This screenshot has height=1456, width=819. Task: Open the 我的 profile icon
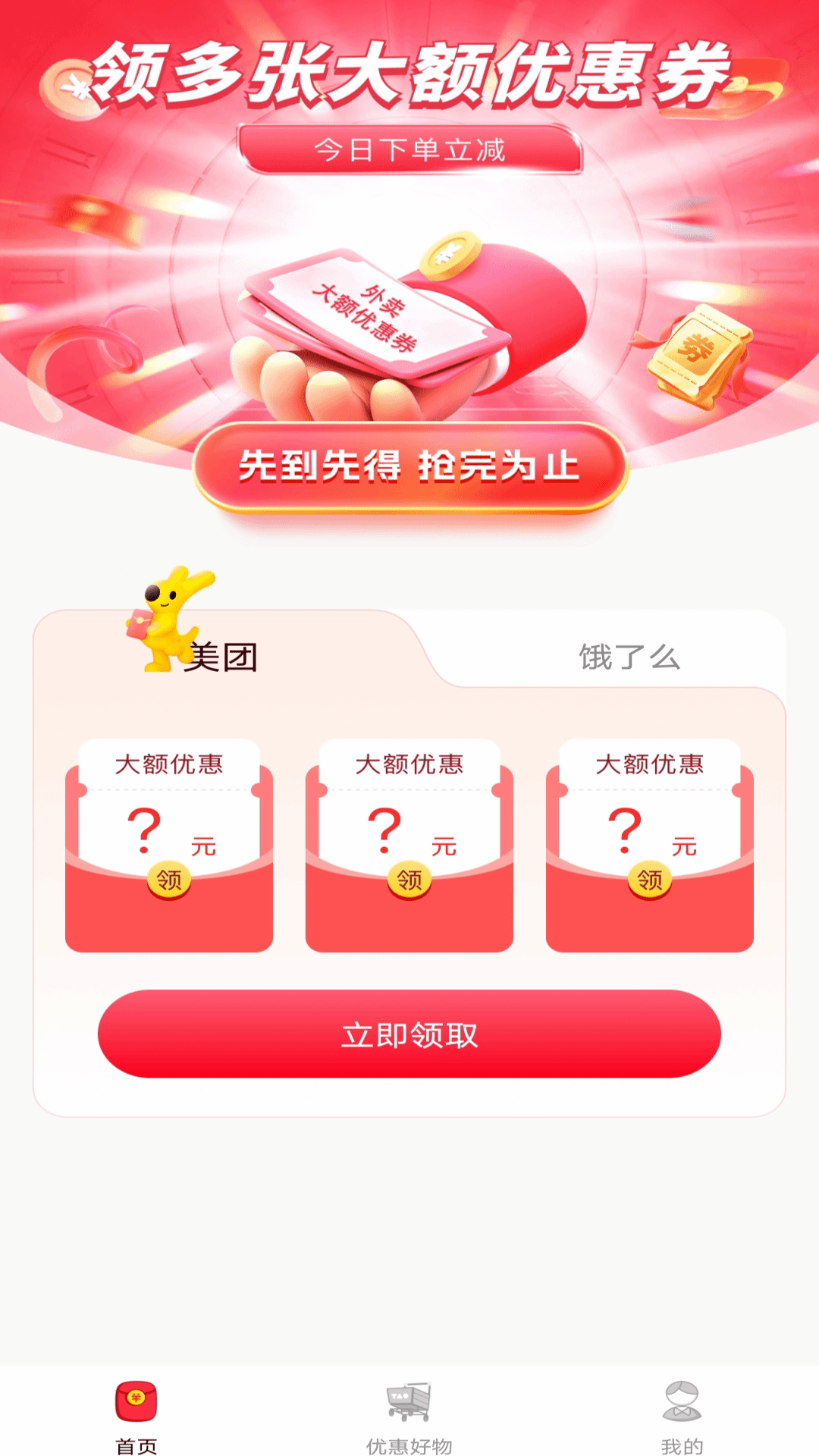click(x=682, y=1401)
